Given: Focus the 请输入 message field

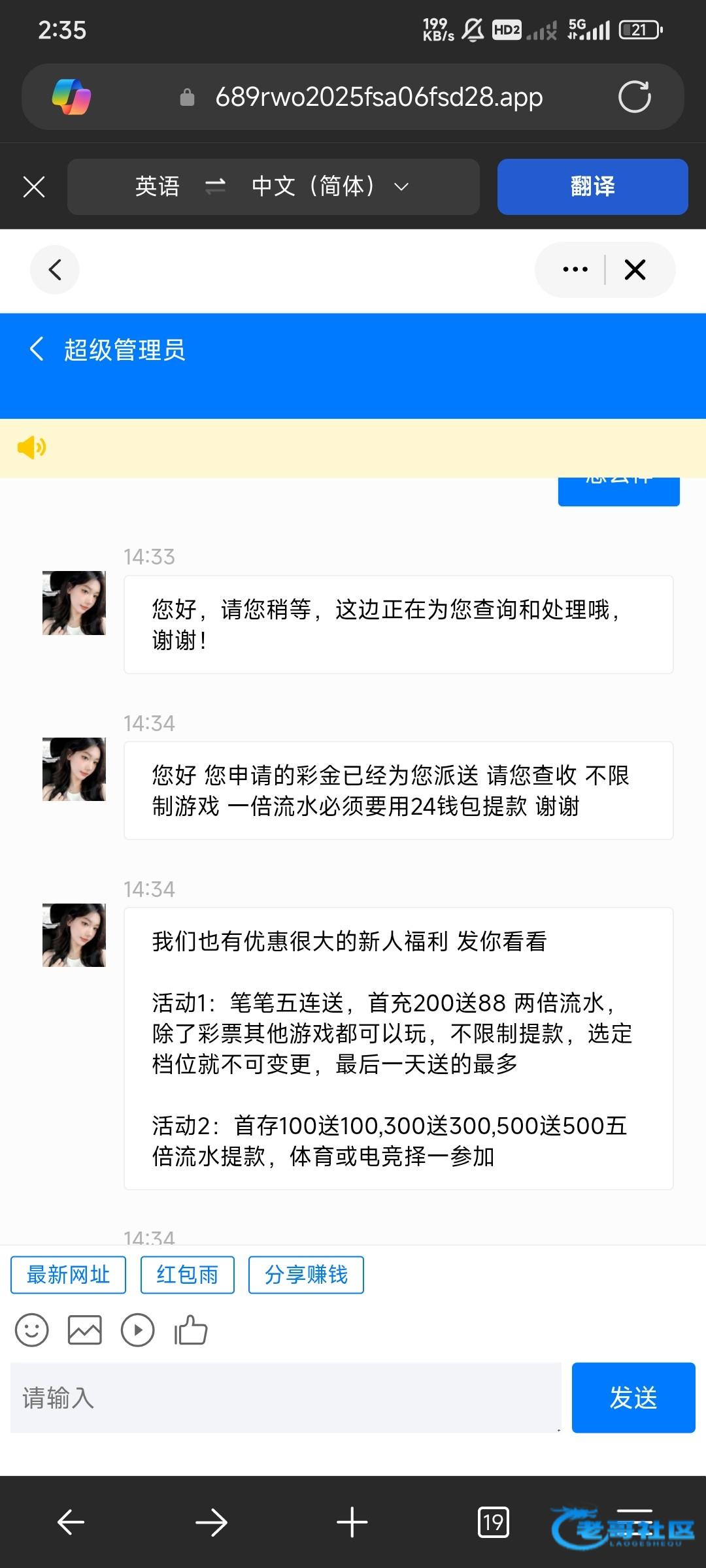Looking at the screenshot, I should coord(286,1397).
